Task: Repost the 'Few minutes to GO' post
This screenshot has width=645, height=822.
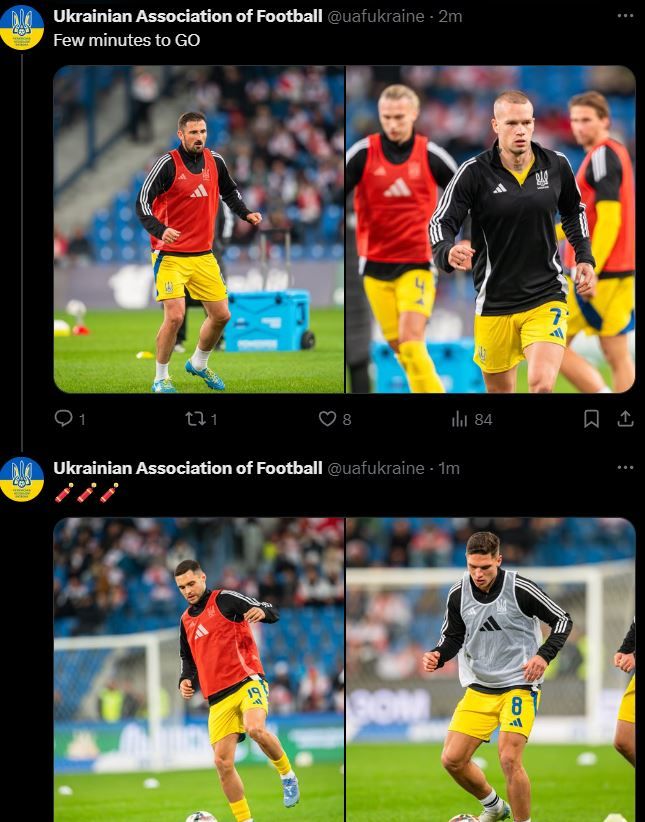Action: point(195,419)
